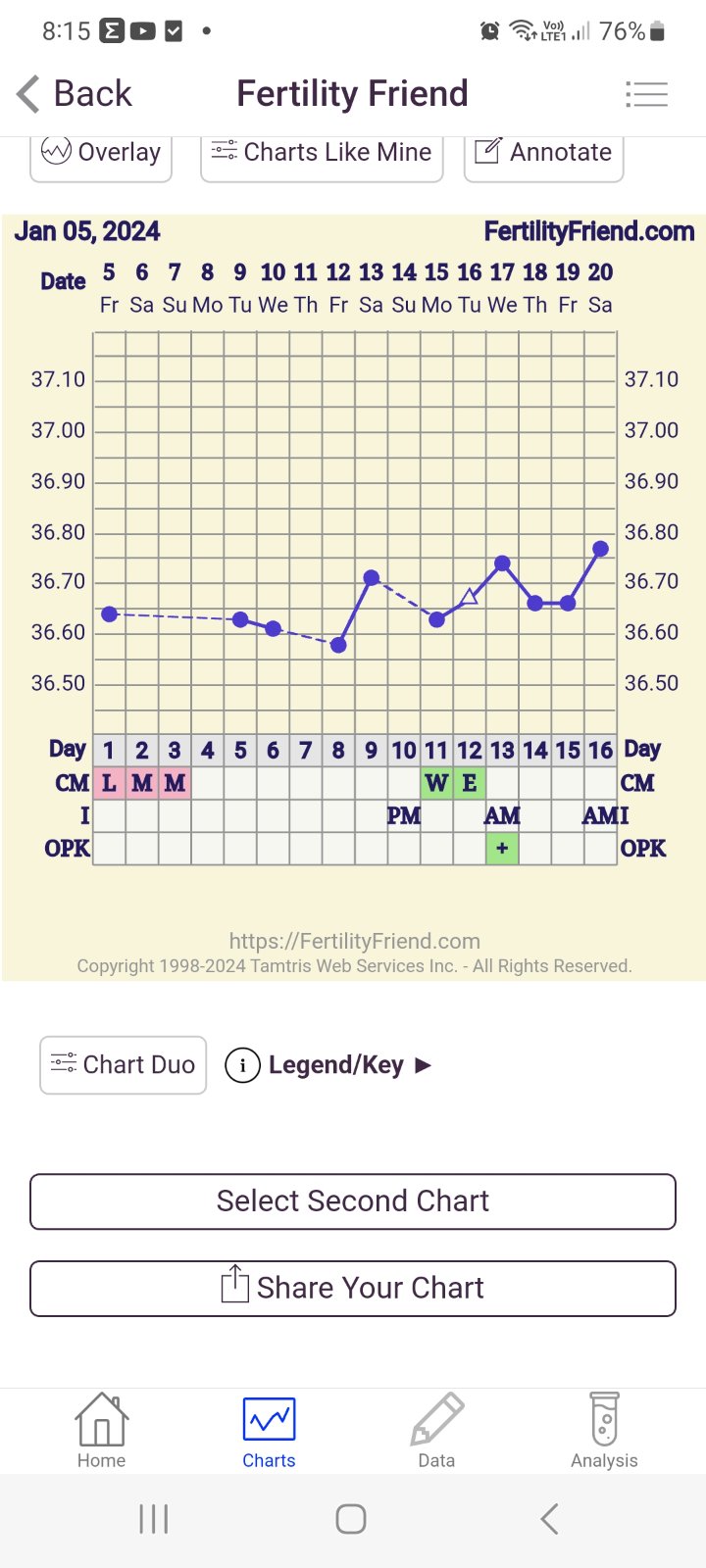The width and height of the screenshot is (706, 1568).
Task: Go back using the Back arrow
Action: (x=75, y=94)
